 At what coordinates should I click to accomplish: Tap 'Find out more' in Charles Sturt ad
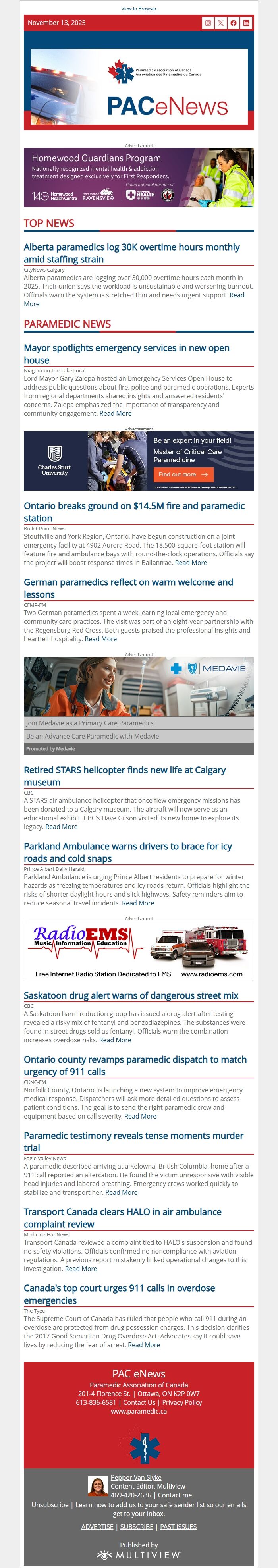(x=183, y=474)
